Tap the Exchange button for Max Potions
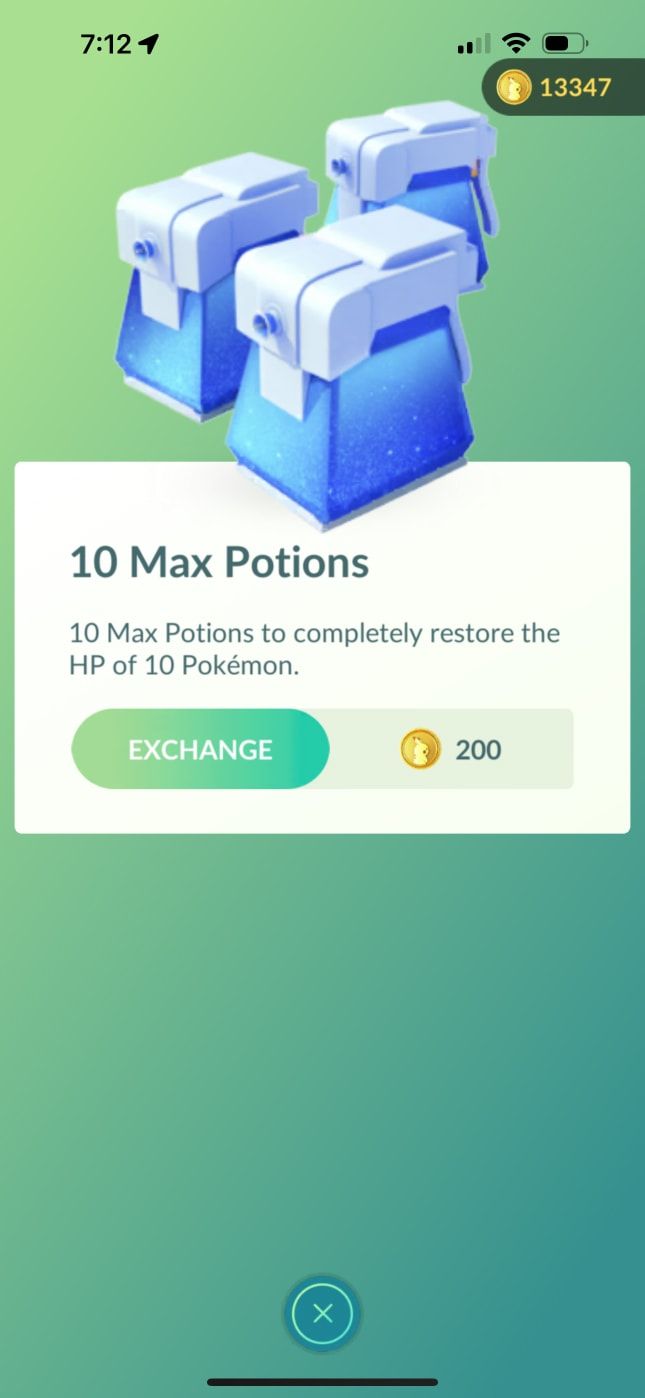The height and width of the screenshot is (1398, 645). (200, 749)
